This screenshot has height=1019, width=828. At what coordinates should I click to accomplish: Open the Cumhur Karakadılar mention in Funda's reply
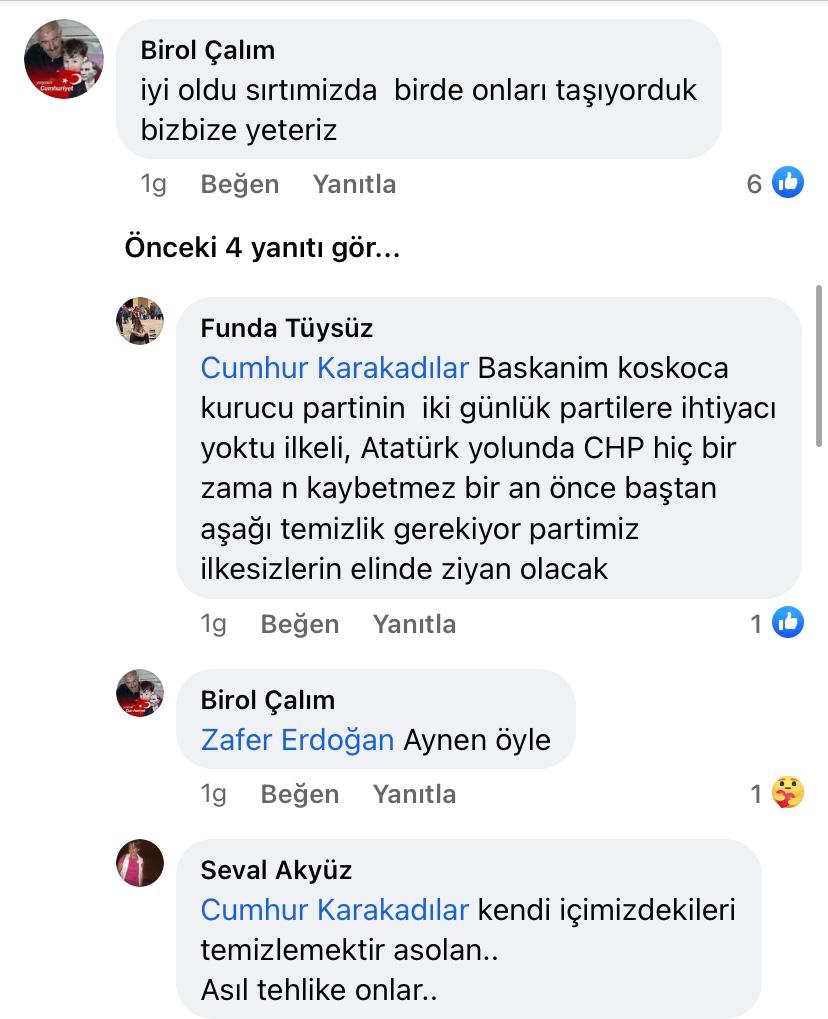[334, 368]
